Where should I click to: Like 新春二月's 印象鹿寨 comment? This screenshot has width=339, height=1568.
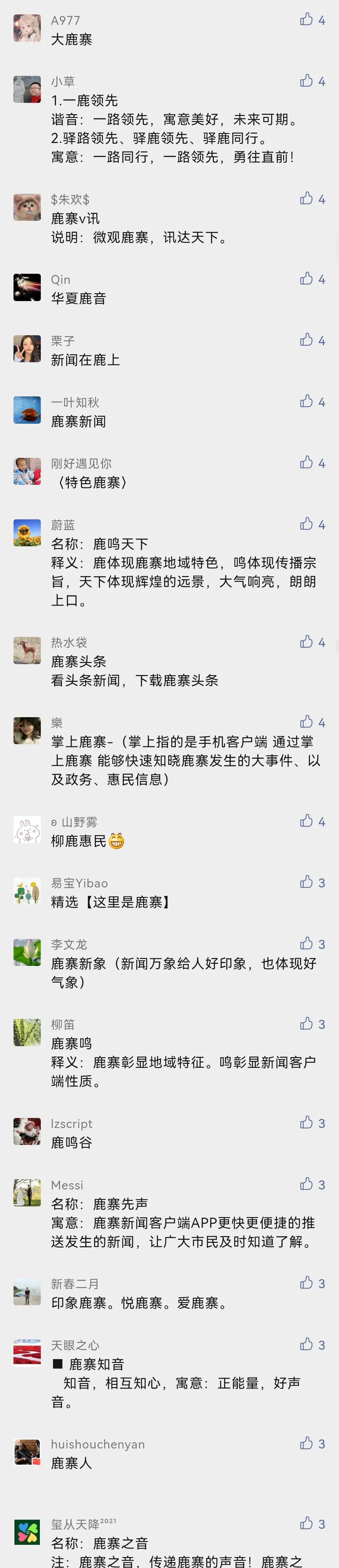[306, 1283]
